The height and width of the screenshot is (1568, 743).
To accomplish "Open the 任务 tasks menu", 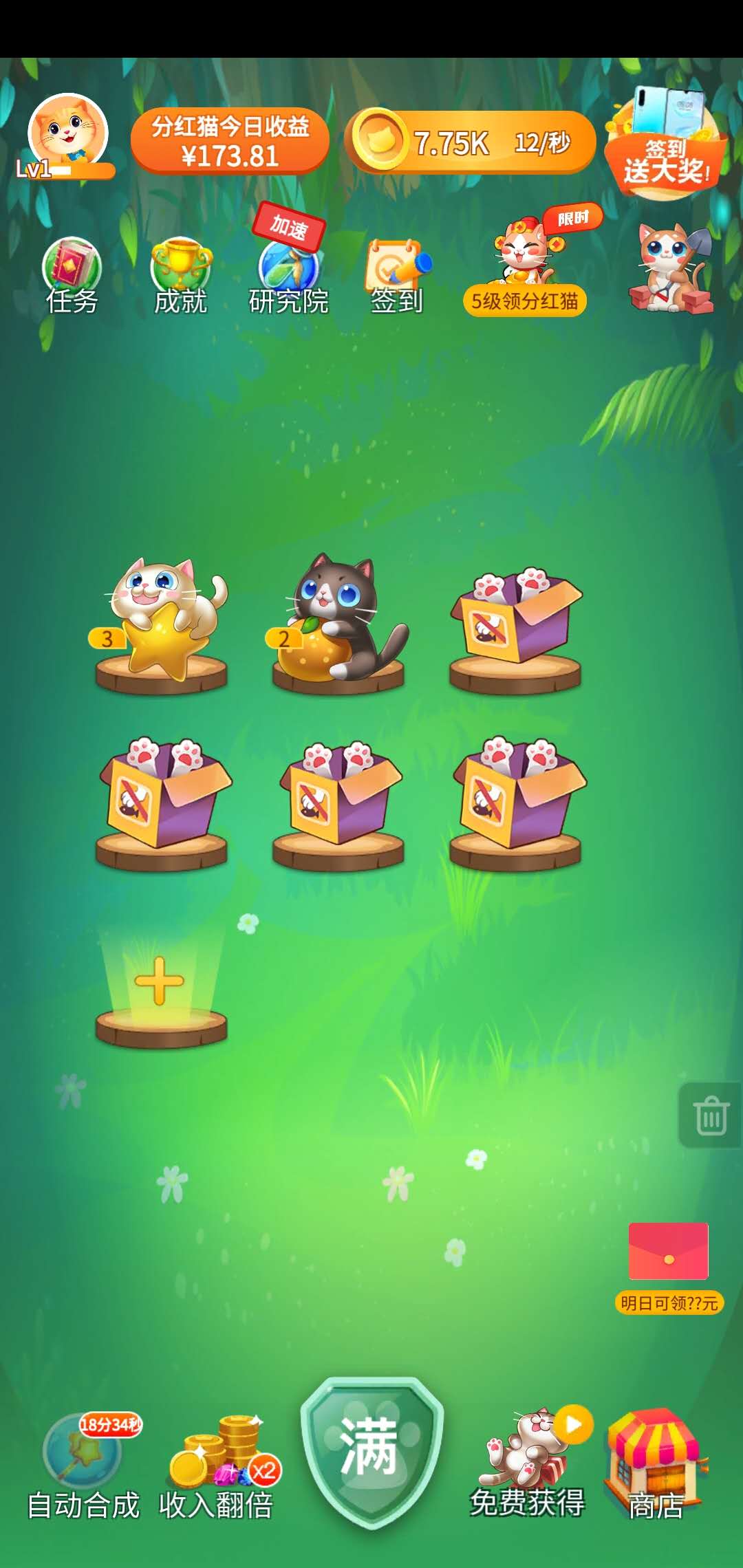I will 72,276.
